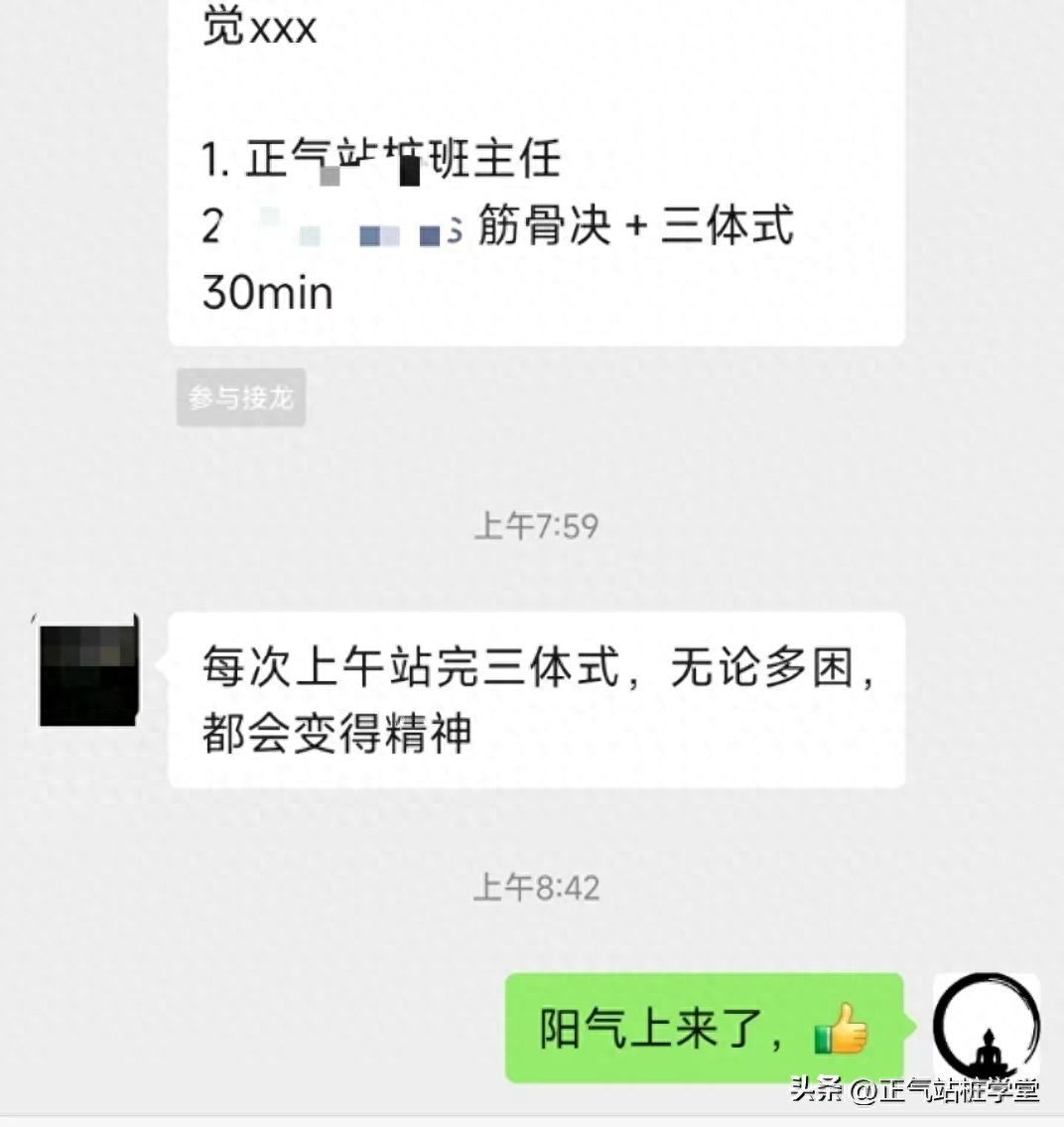Open the blurred avatar beside the 三体式 message
The width and height of the screenshot is (1064, 1127).
[x=87, y=670]
